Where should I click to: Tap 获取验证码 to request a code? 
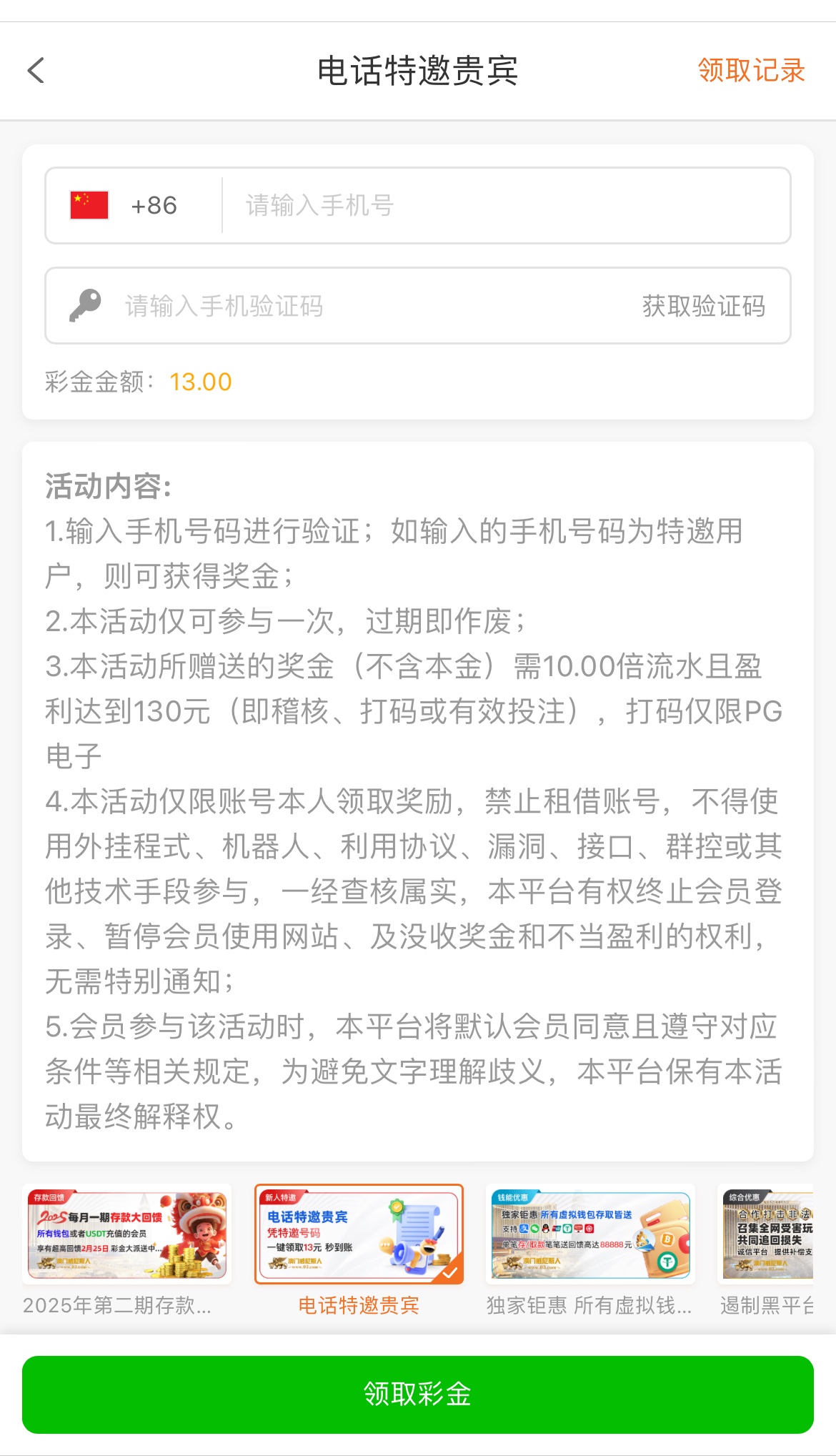point(703,306)
